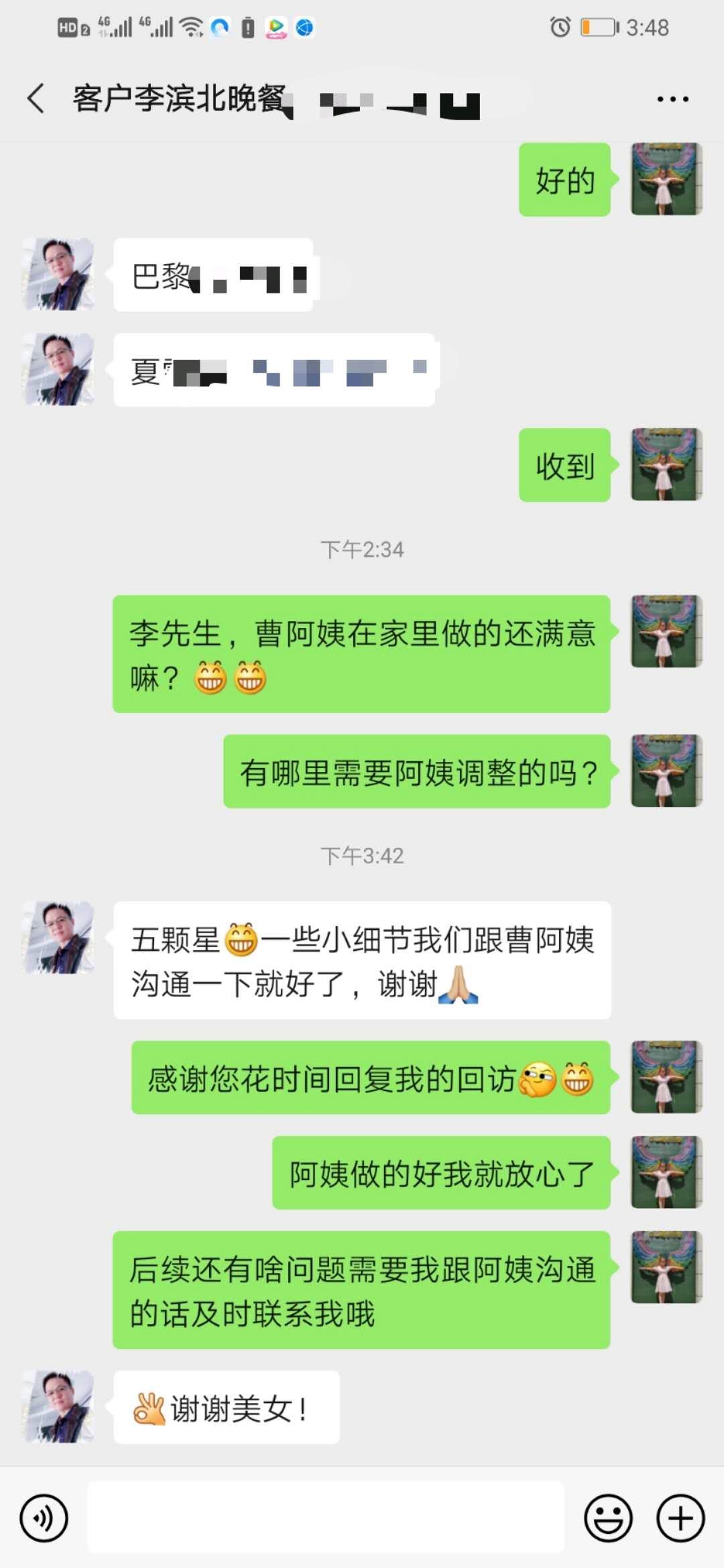
Task: Open the plus attachments menu
Action: 680,1518
